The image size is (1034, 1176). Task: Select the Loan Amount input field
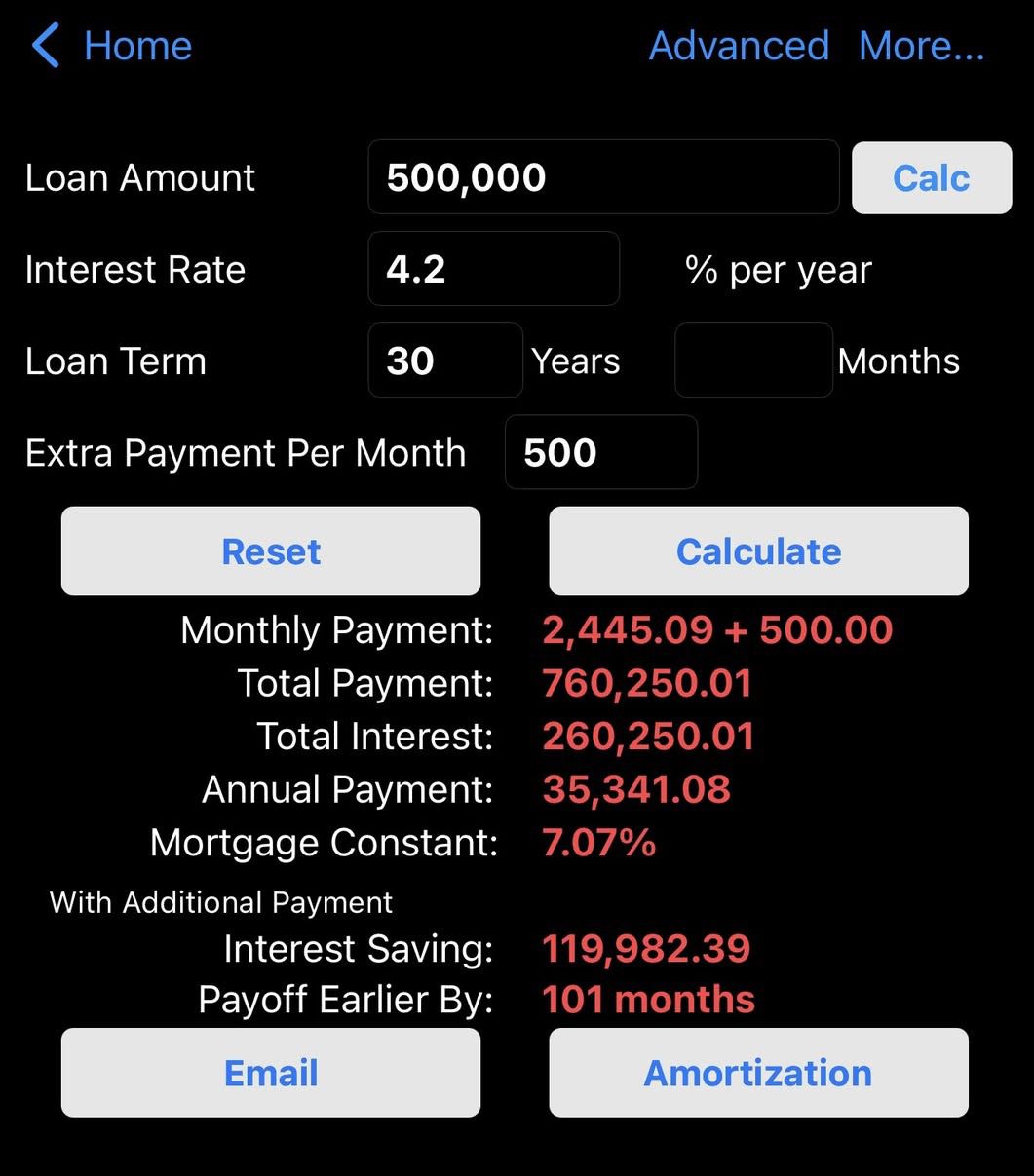click(x=602, y=177)
